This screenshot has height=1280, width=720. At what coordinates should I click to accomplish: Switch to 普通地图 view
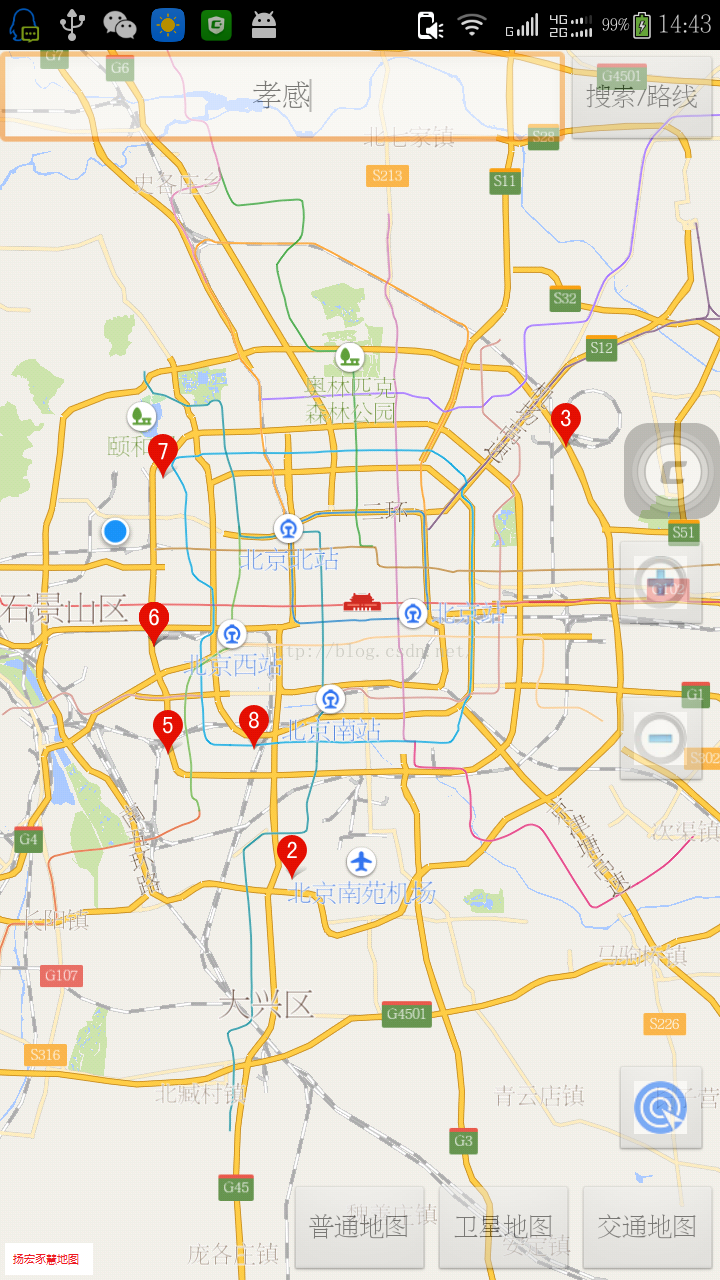[360, 1227]
